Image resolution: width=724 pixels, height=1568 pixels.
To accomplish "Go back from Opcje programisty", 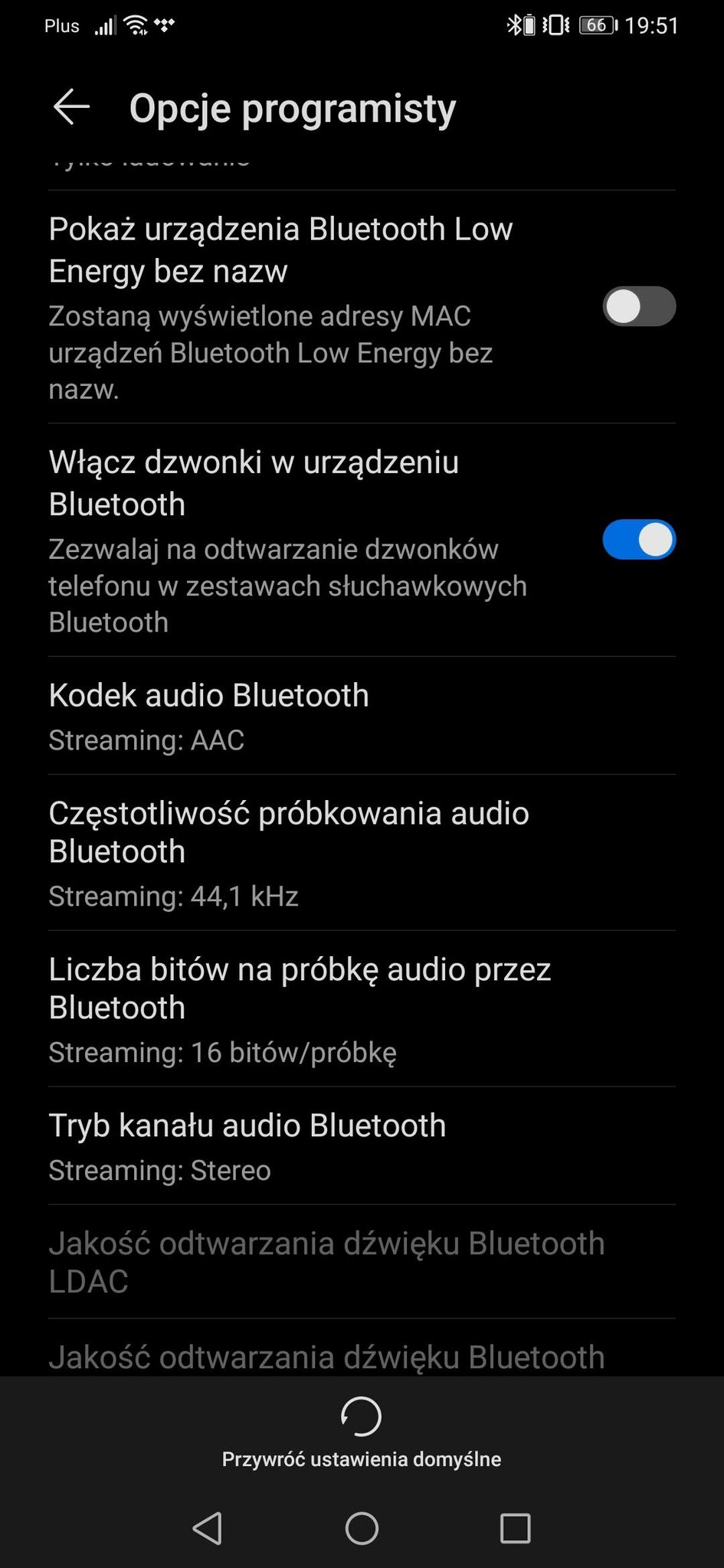I will click(x=71, y=106).
